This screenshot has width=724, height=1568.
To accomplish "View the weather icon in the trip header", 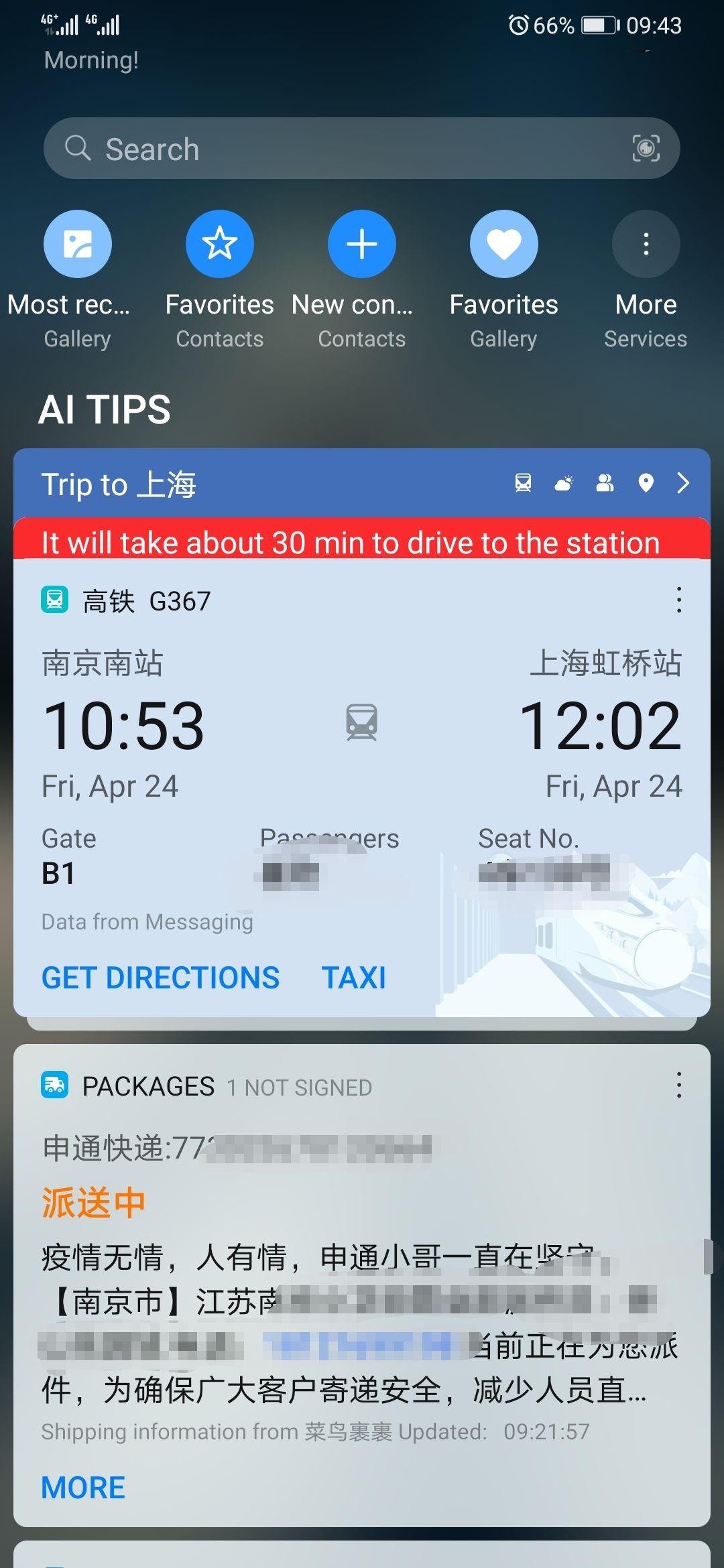I will coord(564,483).
